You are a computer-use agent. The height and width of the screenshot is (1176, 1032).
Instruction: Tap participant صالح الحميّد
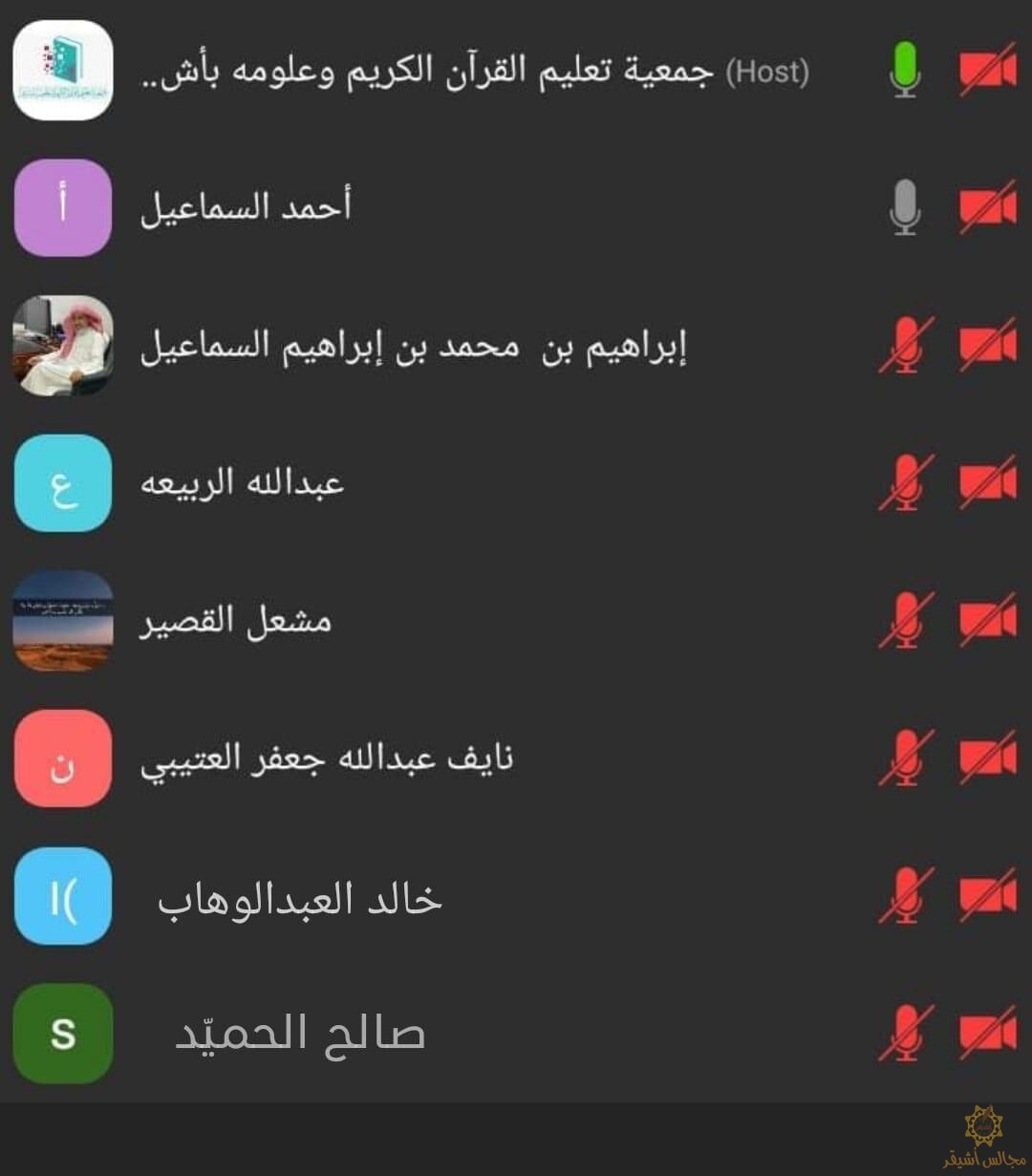click(x=299, y=1035)
